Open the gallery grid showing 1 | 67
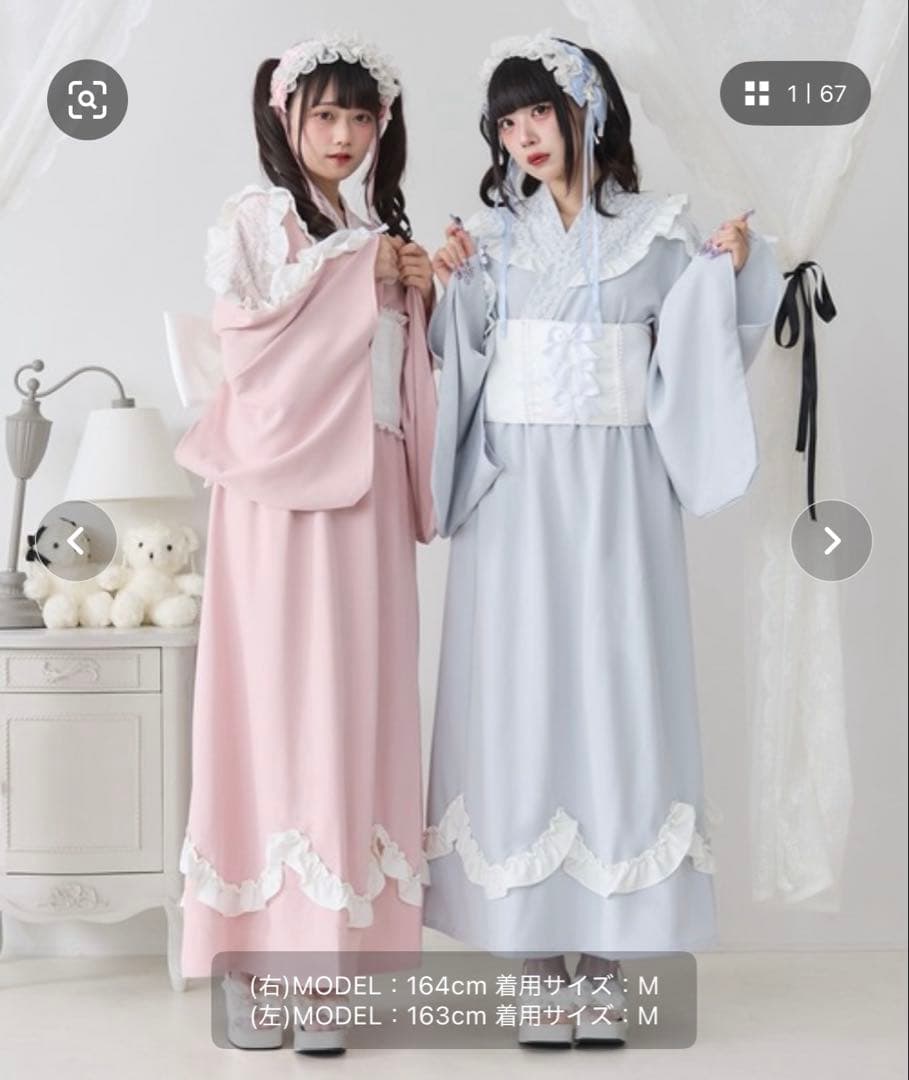909x1080 pixels. tap(795, 94)
